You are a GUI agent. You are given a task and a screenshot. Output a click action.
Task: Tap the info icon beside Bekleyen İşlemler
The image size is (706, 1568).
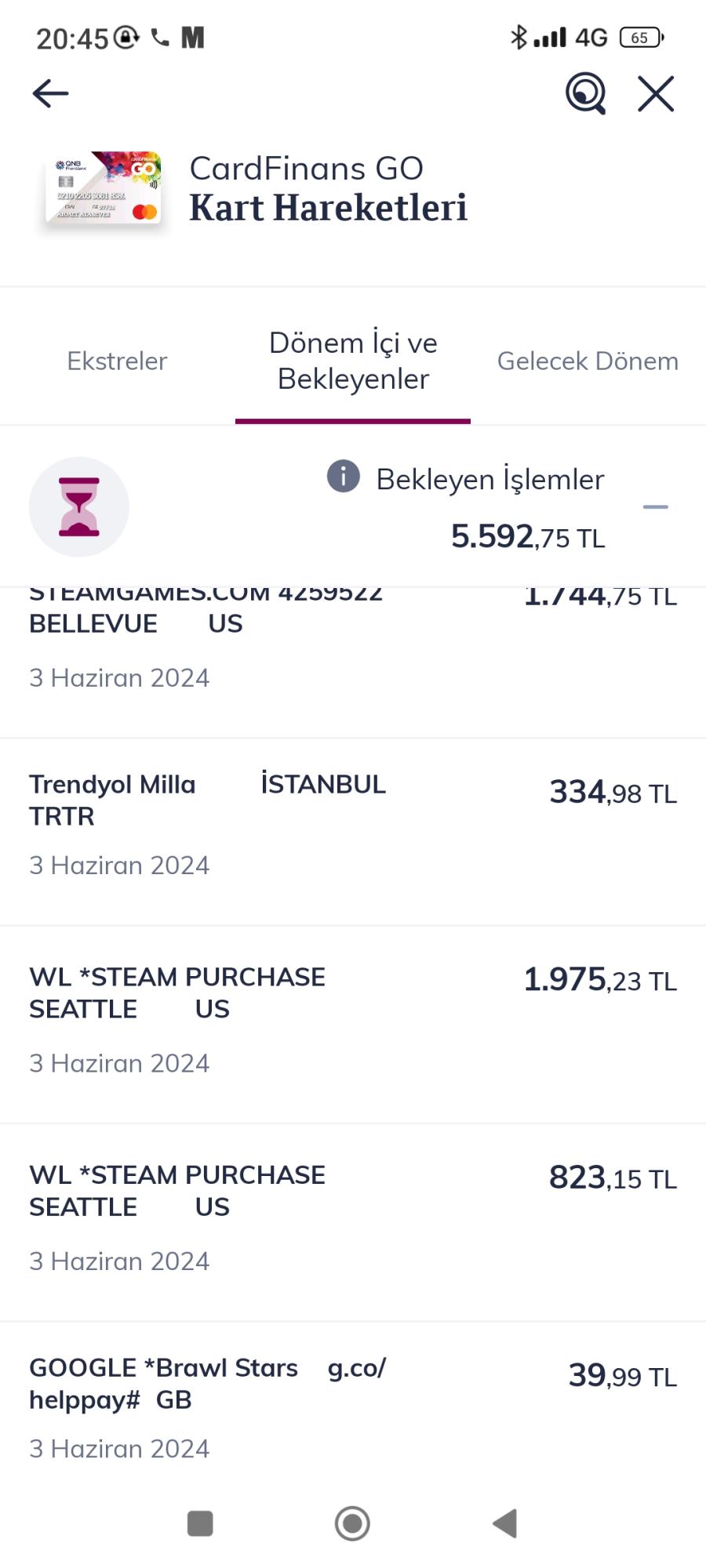341,477
